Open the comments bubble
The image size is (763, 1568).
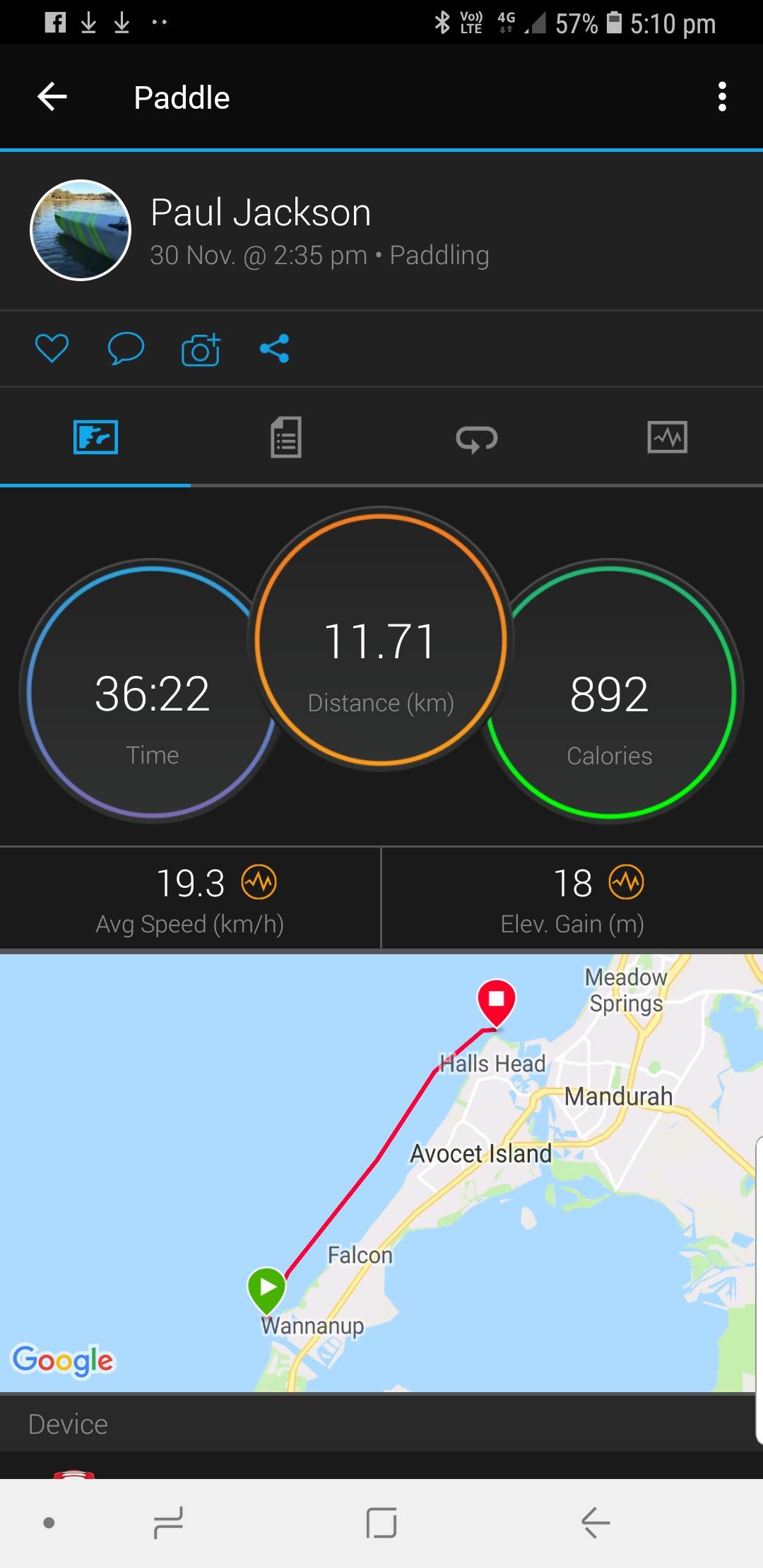[x=126, y=348]
